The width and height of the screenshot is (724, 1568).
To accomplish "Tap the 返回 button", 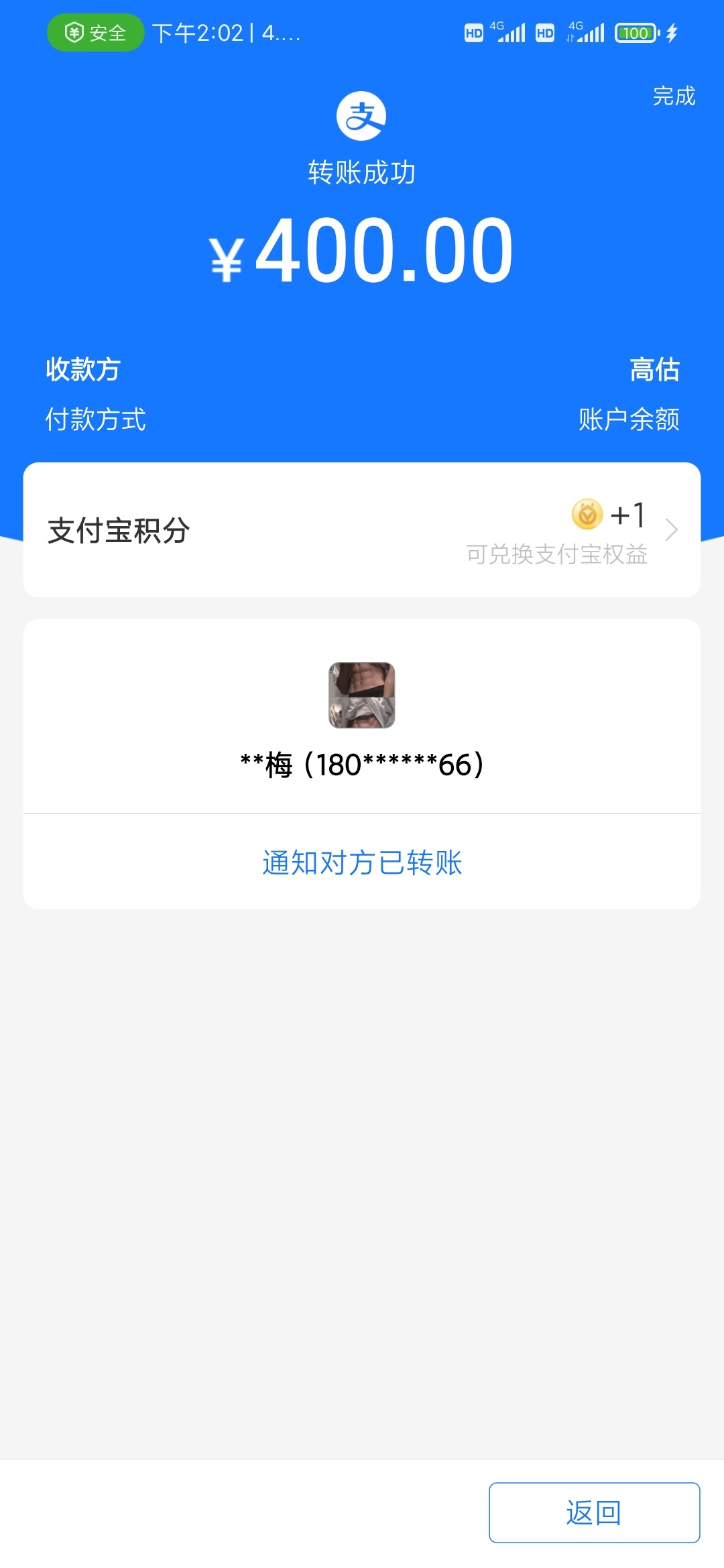I will point(594,1513).
